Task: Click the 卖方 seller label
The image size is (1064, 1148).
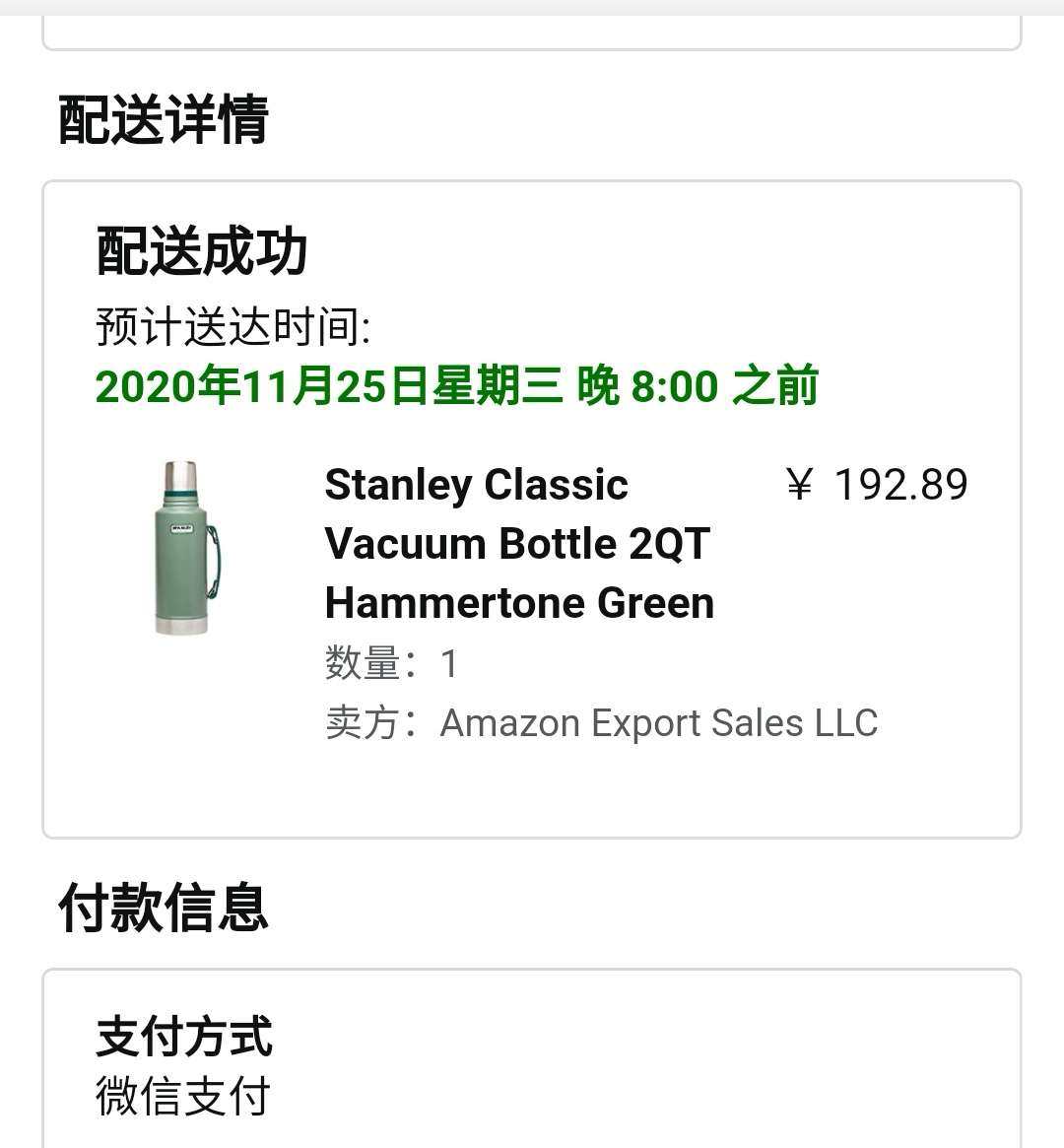Action: point(365,722)
